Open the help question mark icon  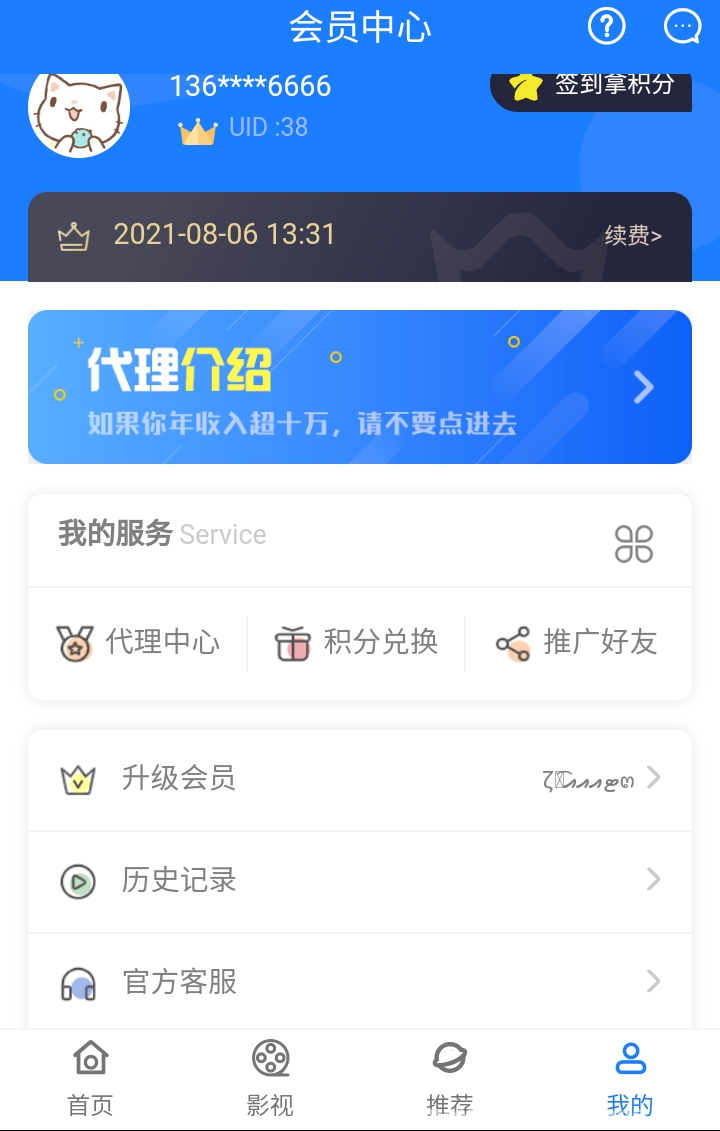point(606,26)
